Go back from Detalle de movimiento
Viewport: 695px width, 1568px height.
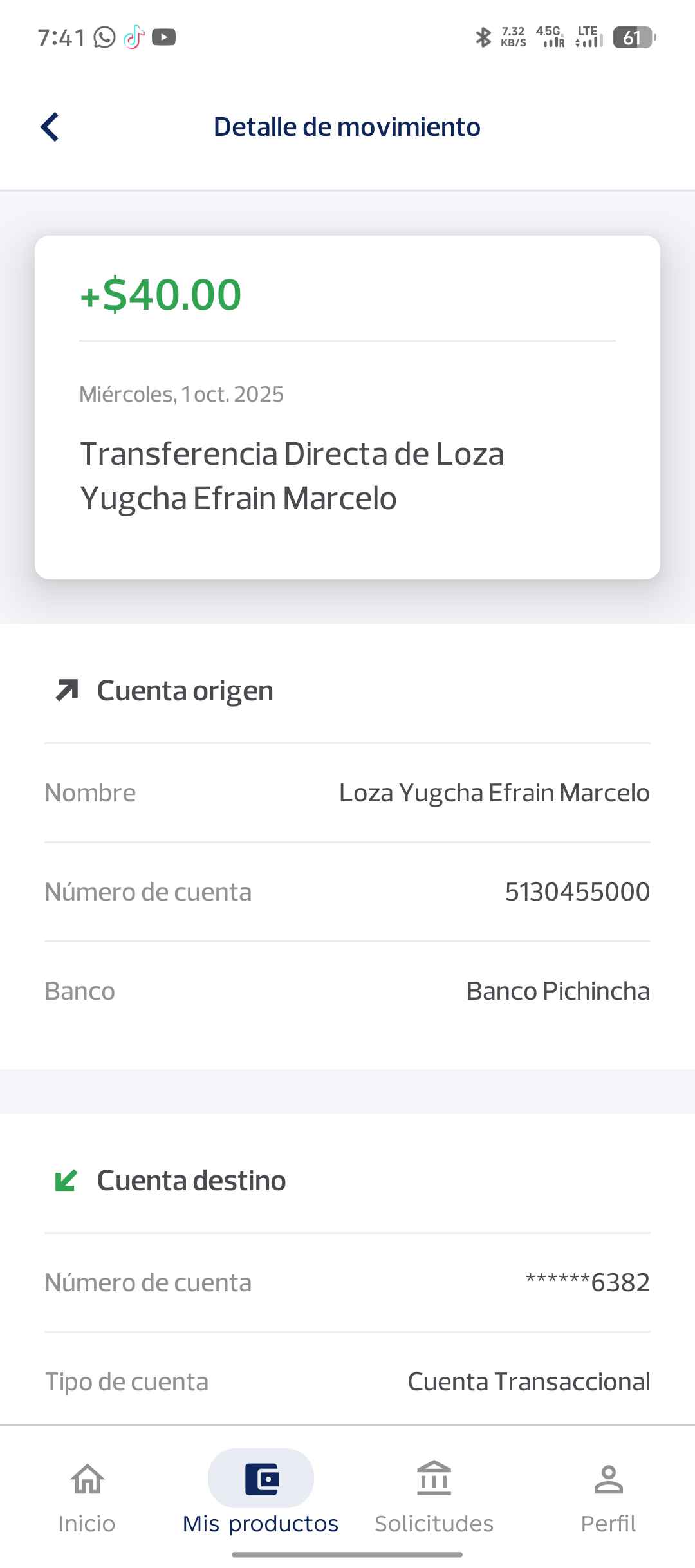[x=50, y=127]
